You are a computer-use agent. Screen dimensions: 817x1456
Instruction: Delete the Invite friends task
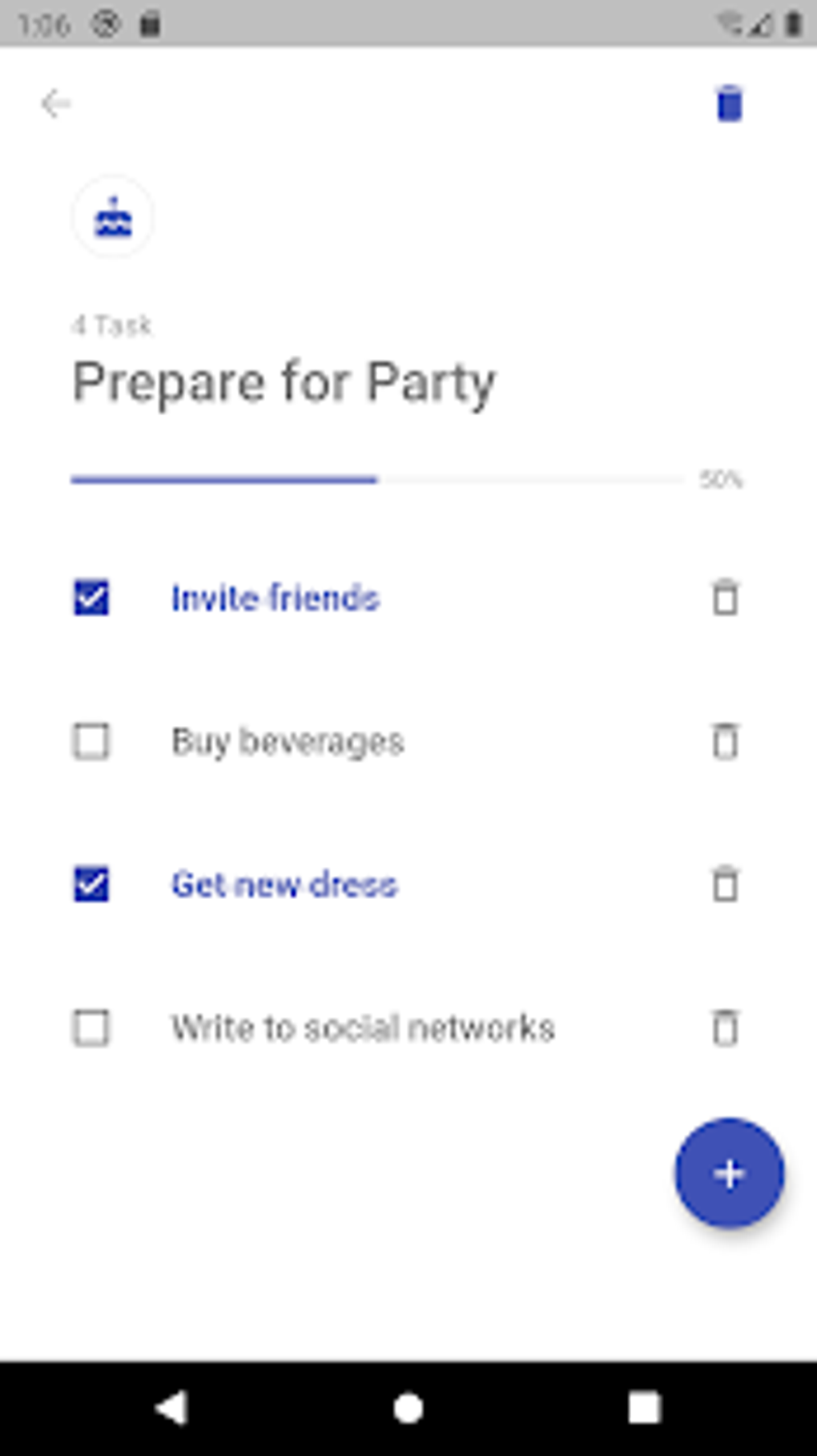coord(725,598)
